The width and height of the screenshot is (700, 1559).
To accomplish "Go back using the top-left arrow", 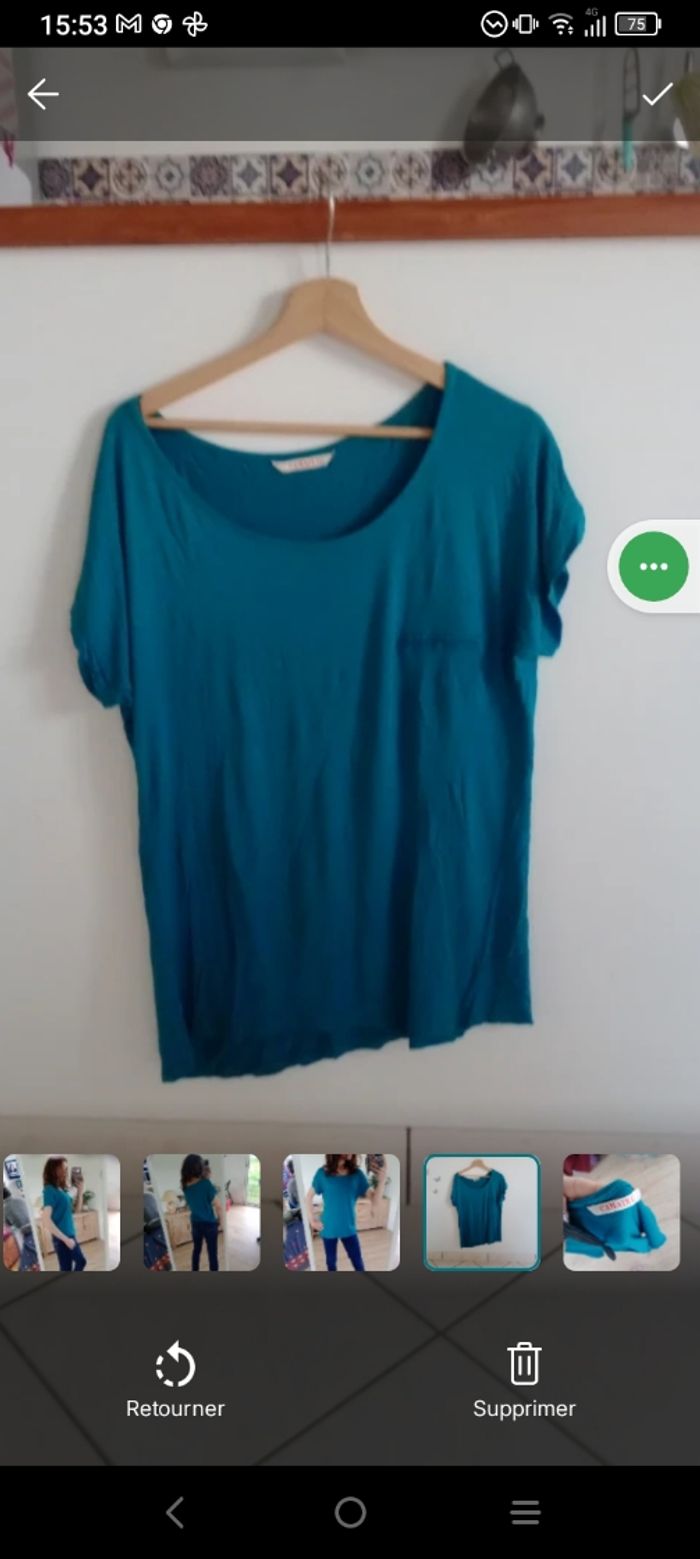I will 43,95.
